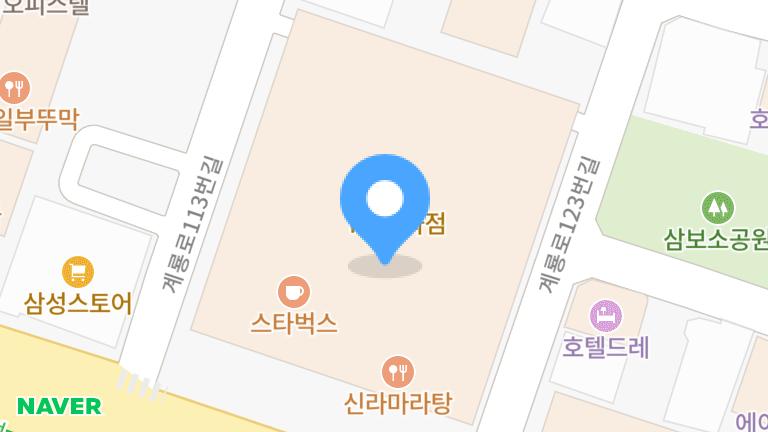The image size is (768, 432).
Task: Open the 스타벅스 place marker
Action: coord(293,292)
